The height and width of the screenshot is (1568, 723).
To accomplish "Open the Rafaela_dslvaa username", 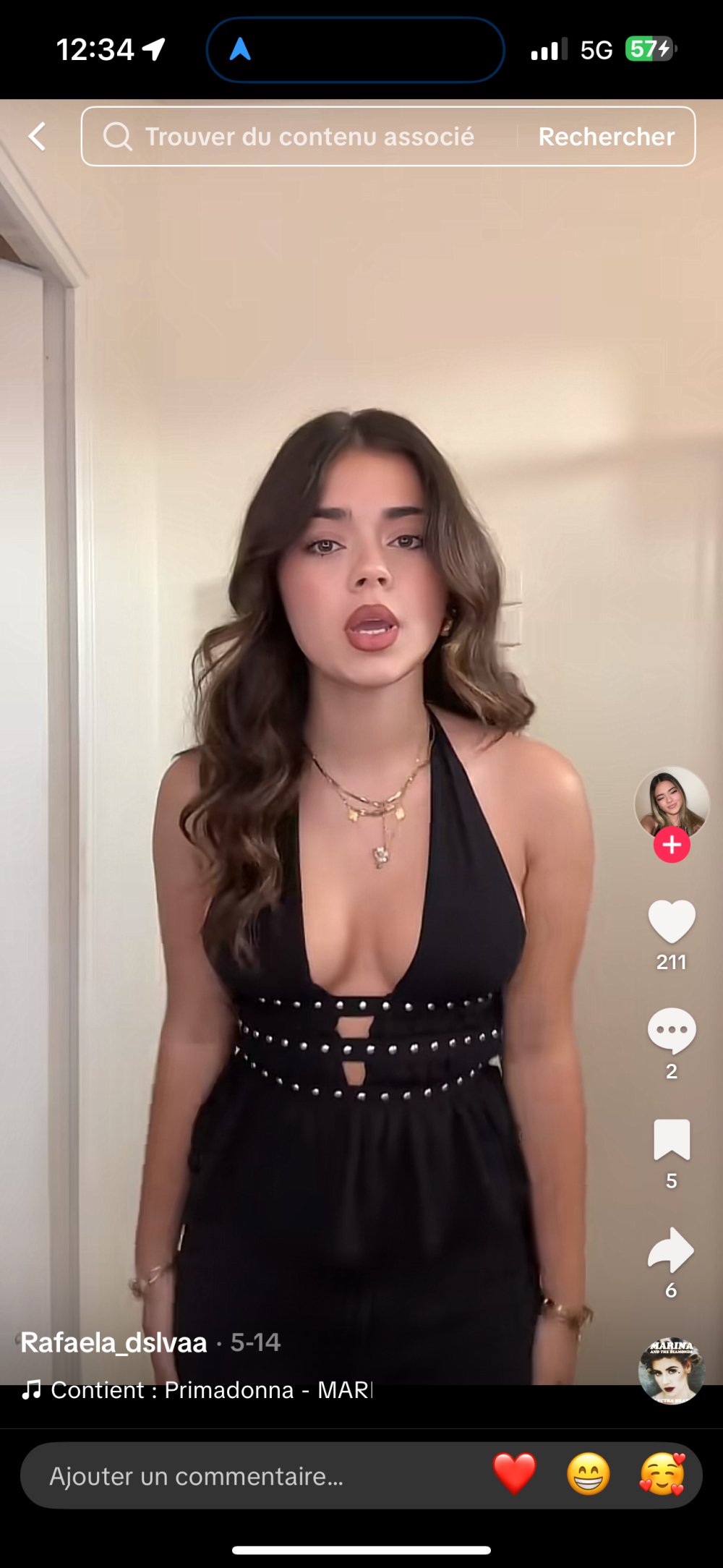I will (x=114, y=1342).
